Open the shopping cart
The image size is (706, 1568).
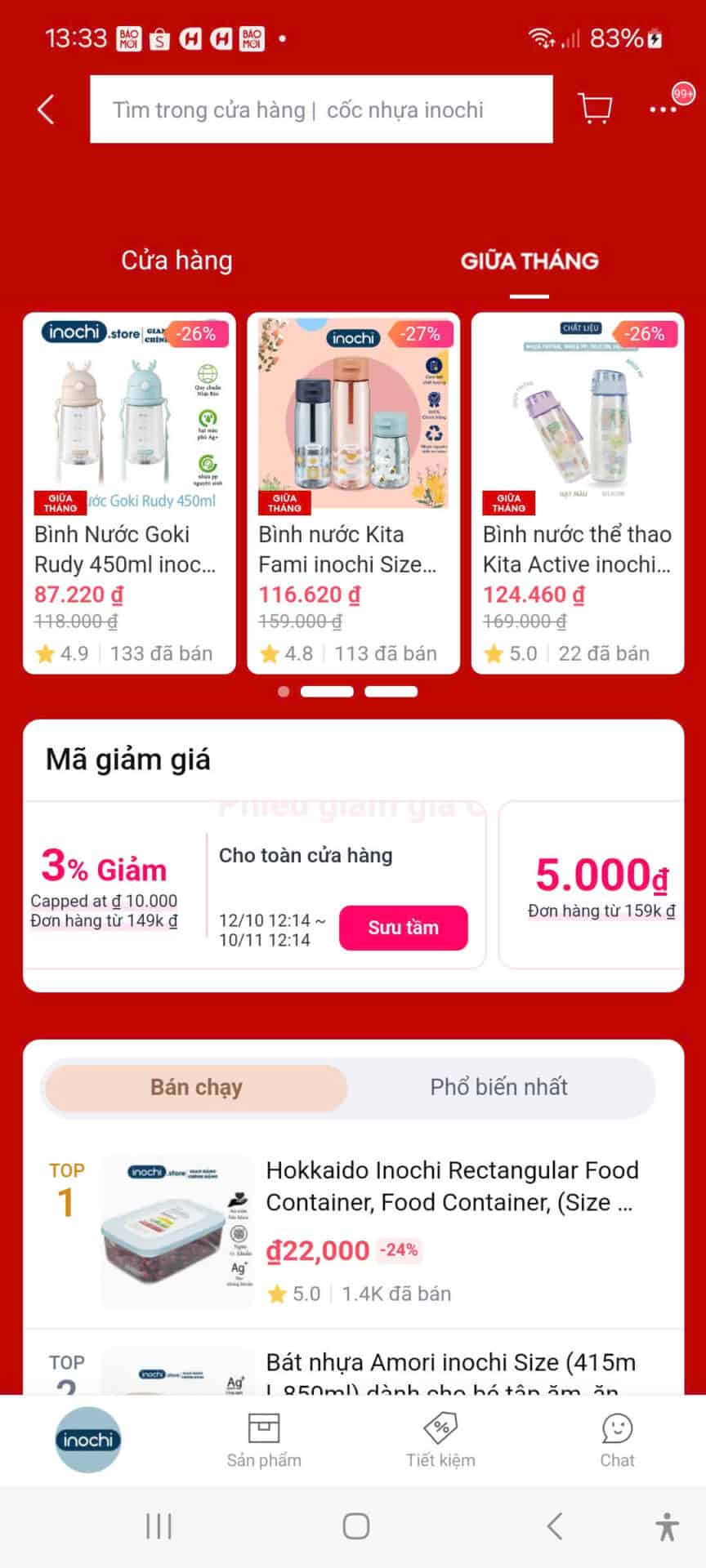tap(594, 109)
